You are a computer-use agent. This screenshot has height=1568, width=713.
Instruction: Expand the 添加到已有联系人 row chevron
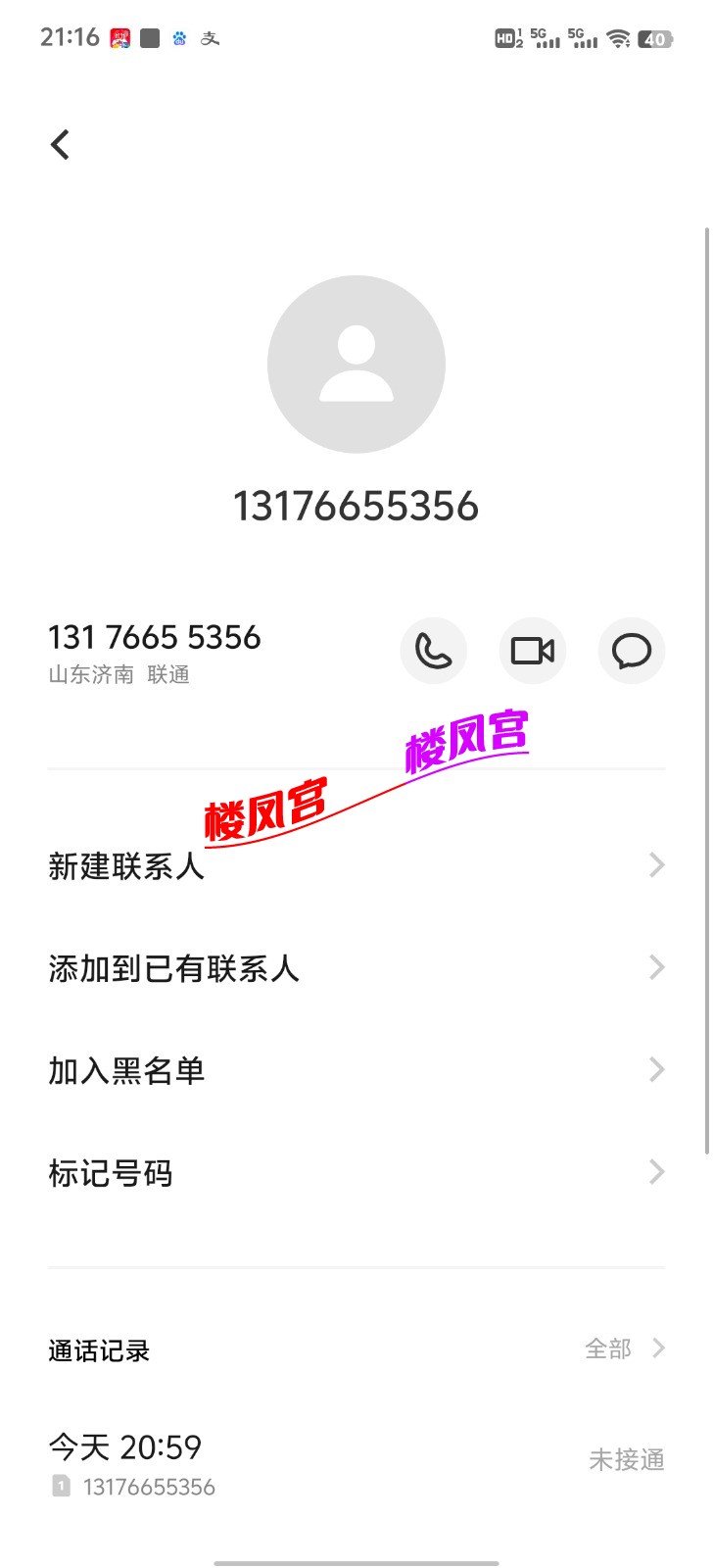tap(656, 967)
